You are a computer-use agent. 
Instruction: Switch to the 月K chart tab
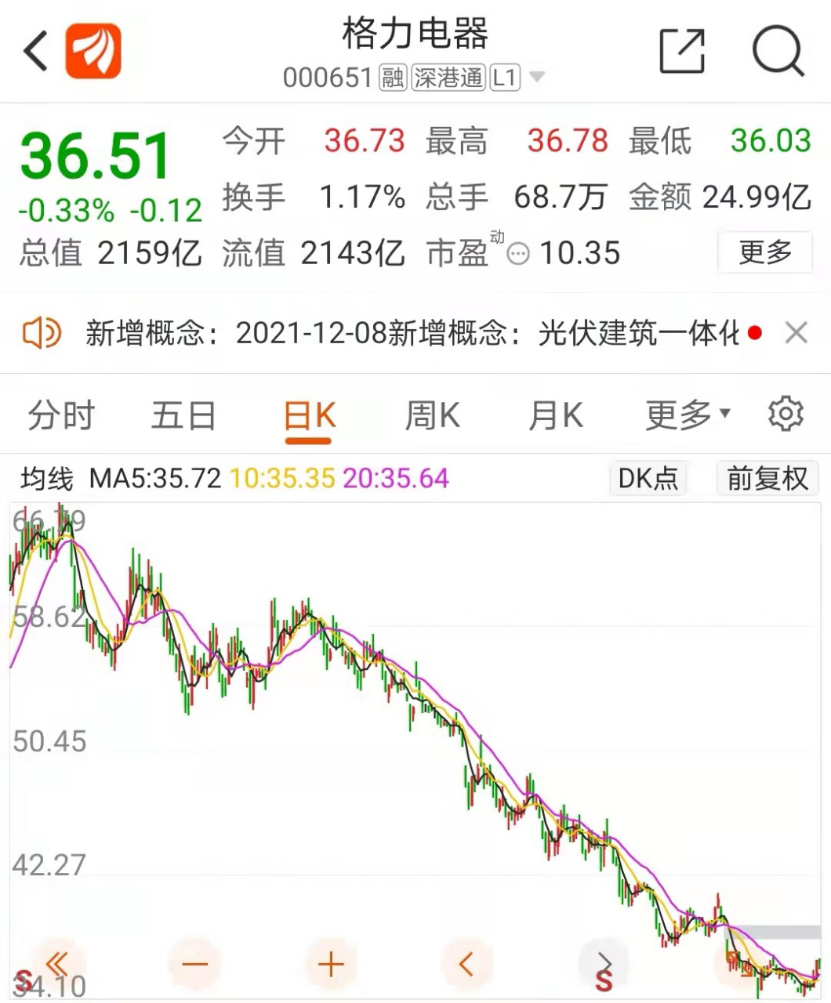click(555, 414)
